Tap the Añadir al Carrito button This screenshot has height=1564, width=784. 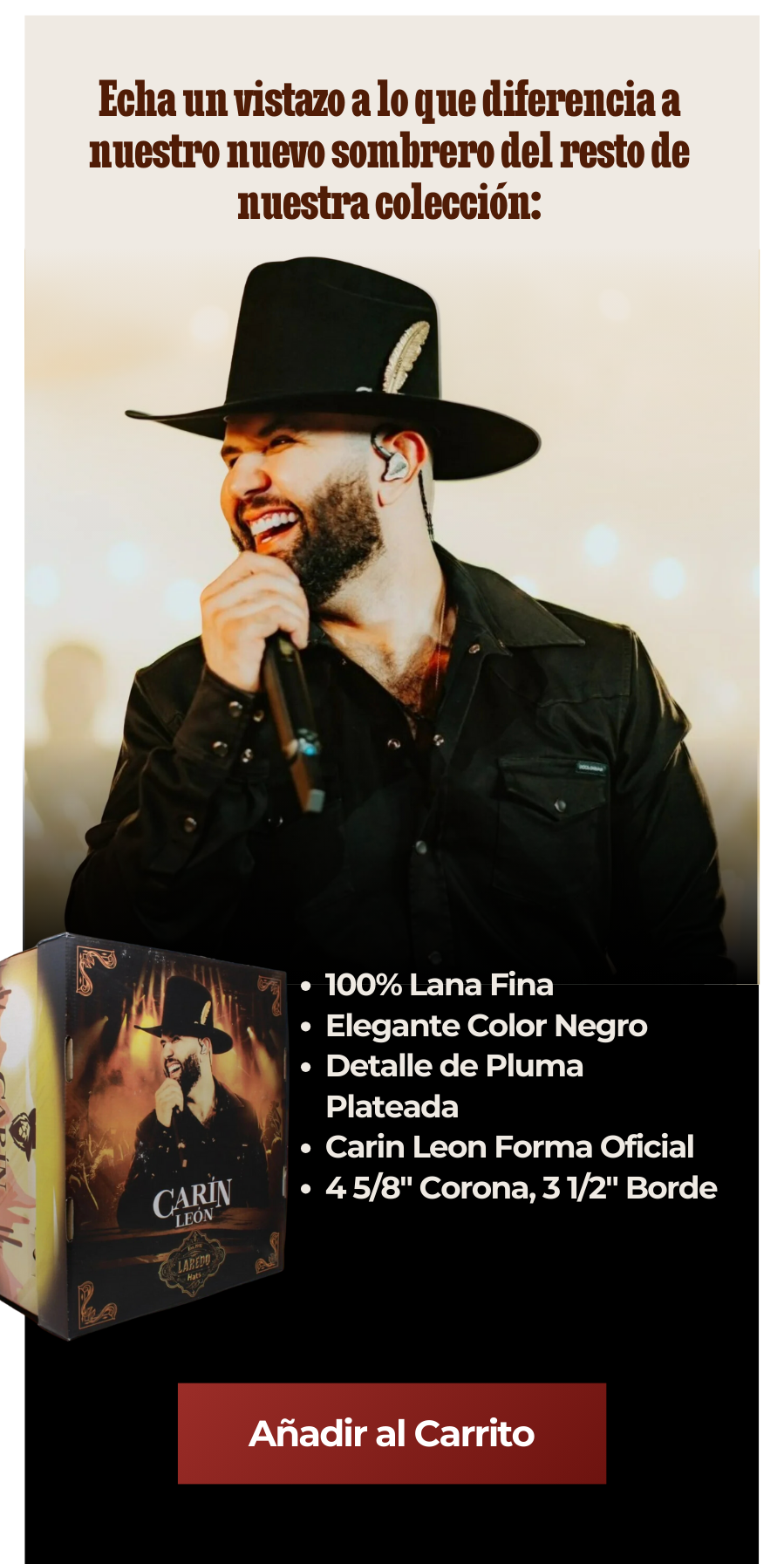(392, 1433)
